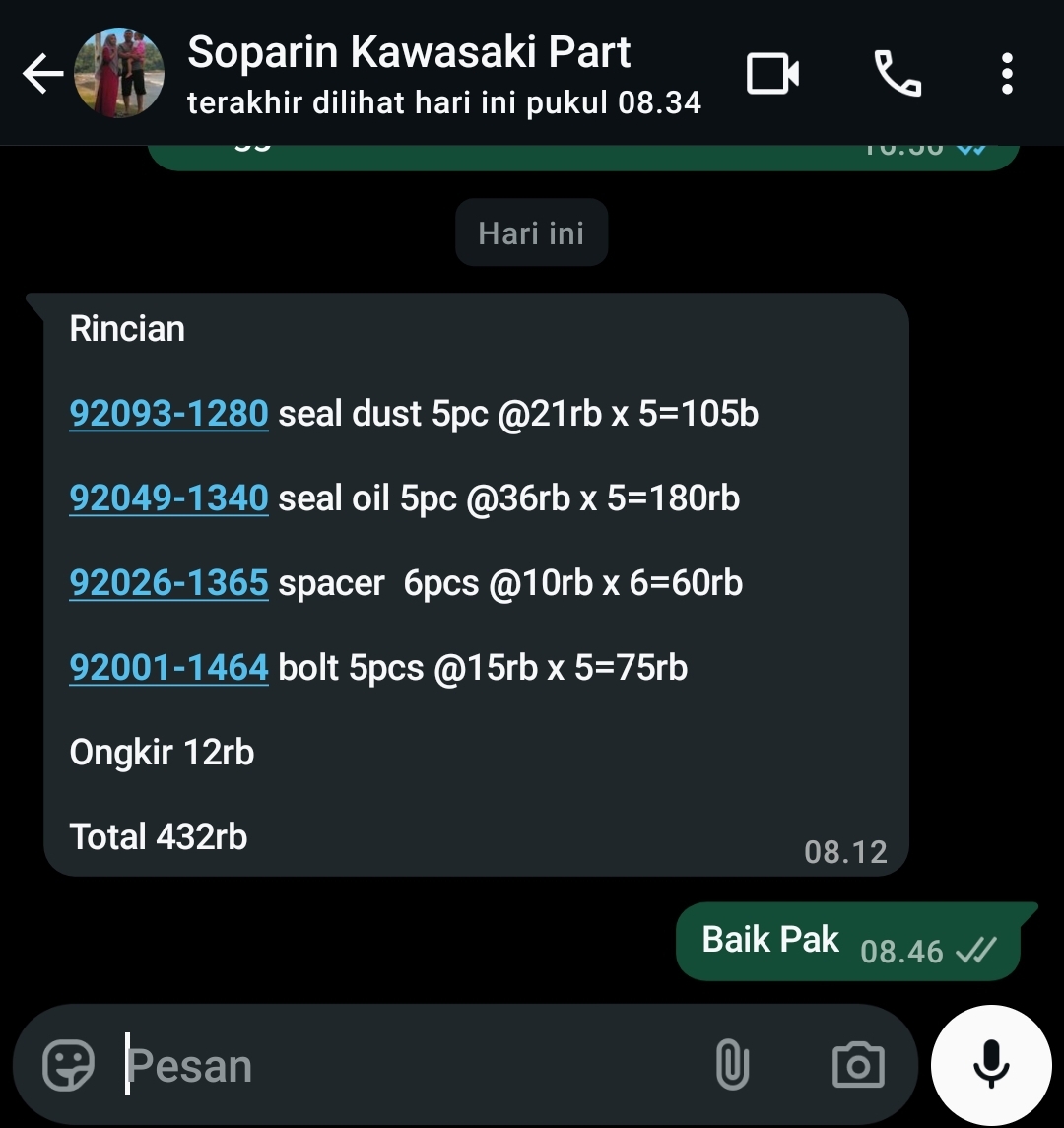Open the camera from the message bar

[x=858, y=1065]
